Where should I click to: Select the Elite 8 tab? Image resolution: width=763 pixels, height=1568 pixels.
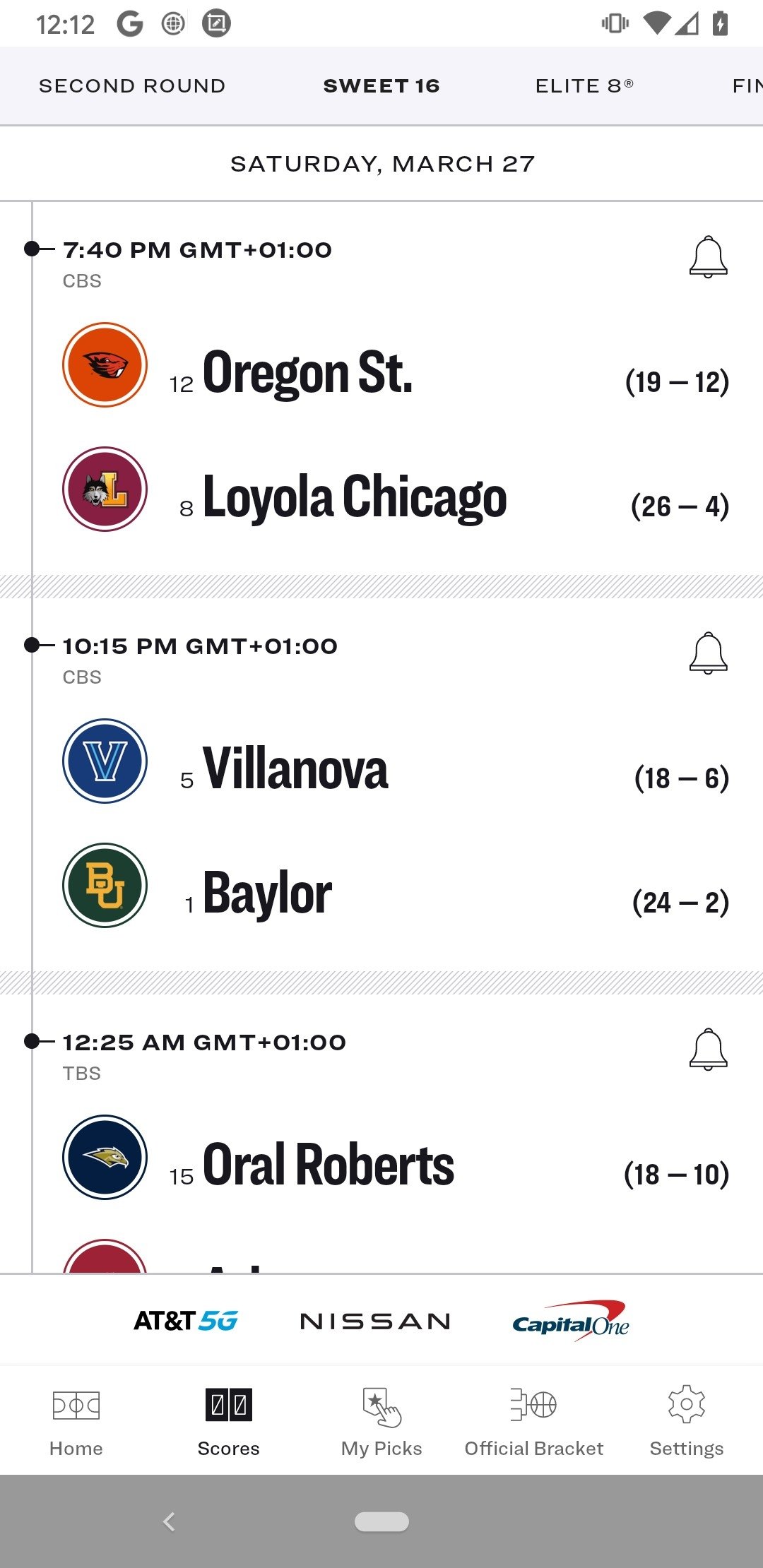[x=584, y=86]
